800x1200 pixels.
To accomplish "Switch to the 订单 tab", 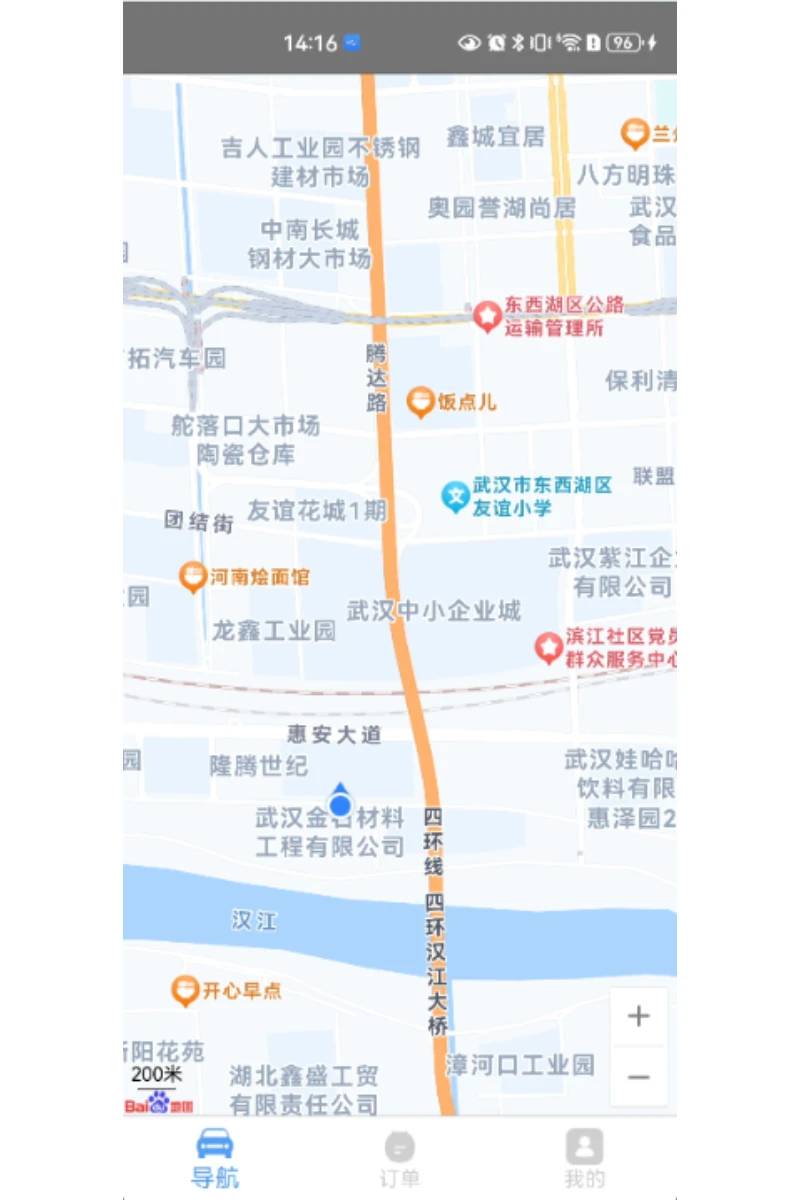I will coord(399,1155).
